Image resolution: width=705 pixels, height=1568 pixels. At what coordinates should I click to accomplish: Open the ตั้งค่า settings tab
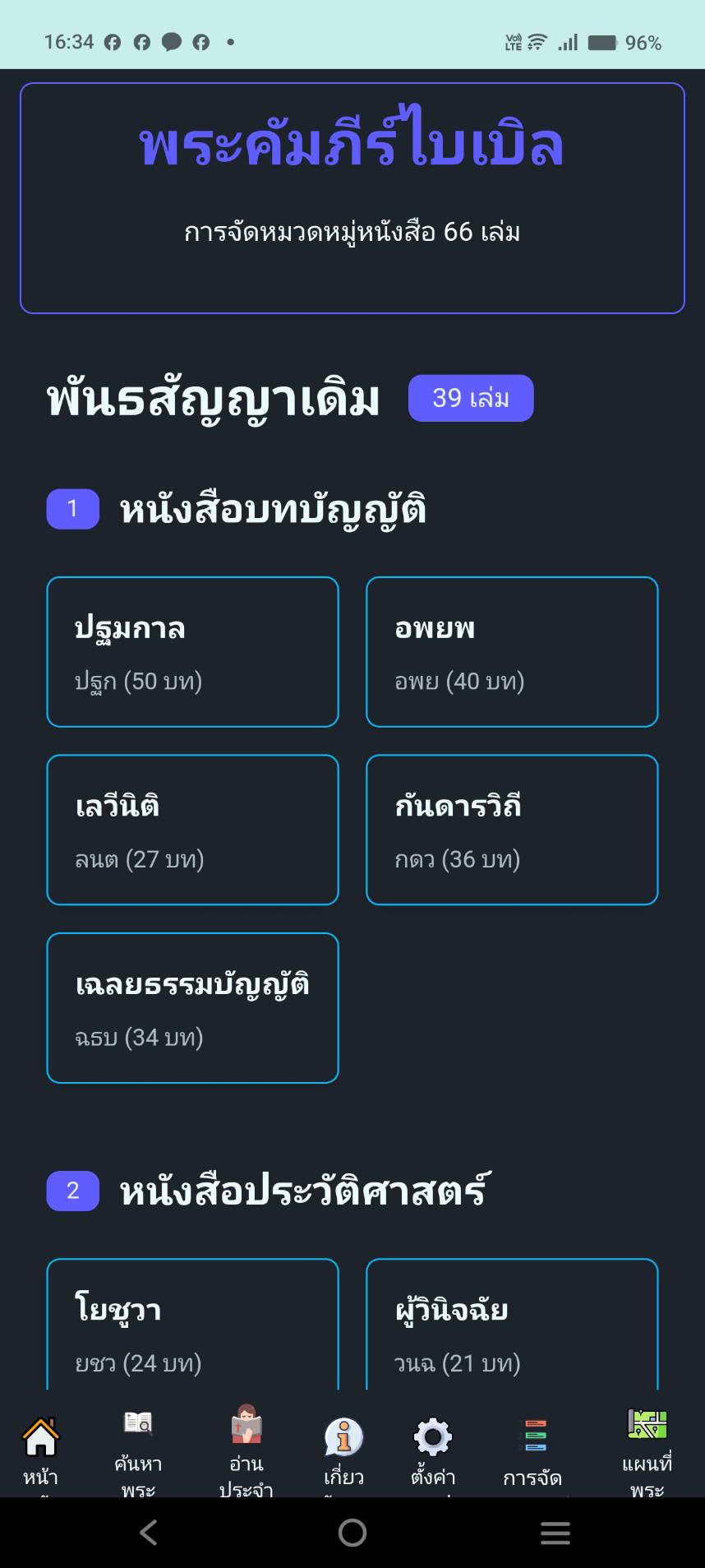(x=433, y=1450)
